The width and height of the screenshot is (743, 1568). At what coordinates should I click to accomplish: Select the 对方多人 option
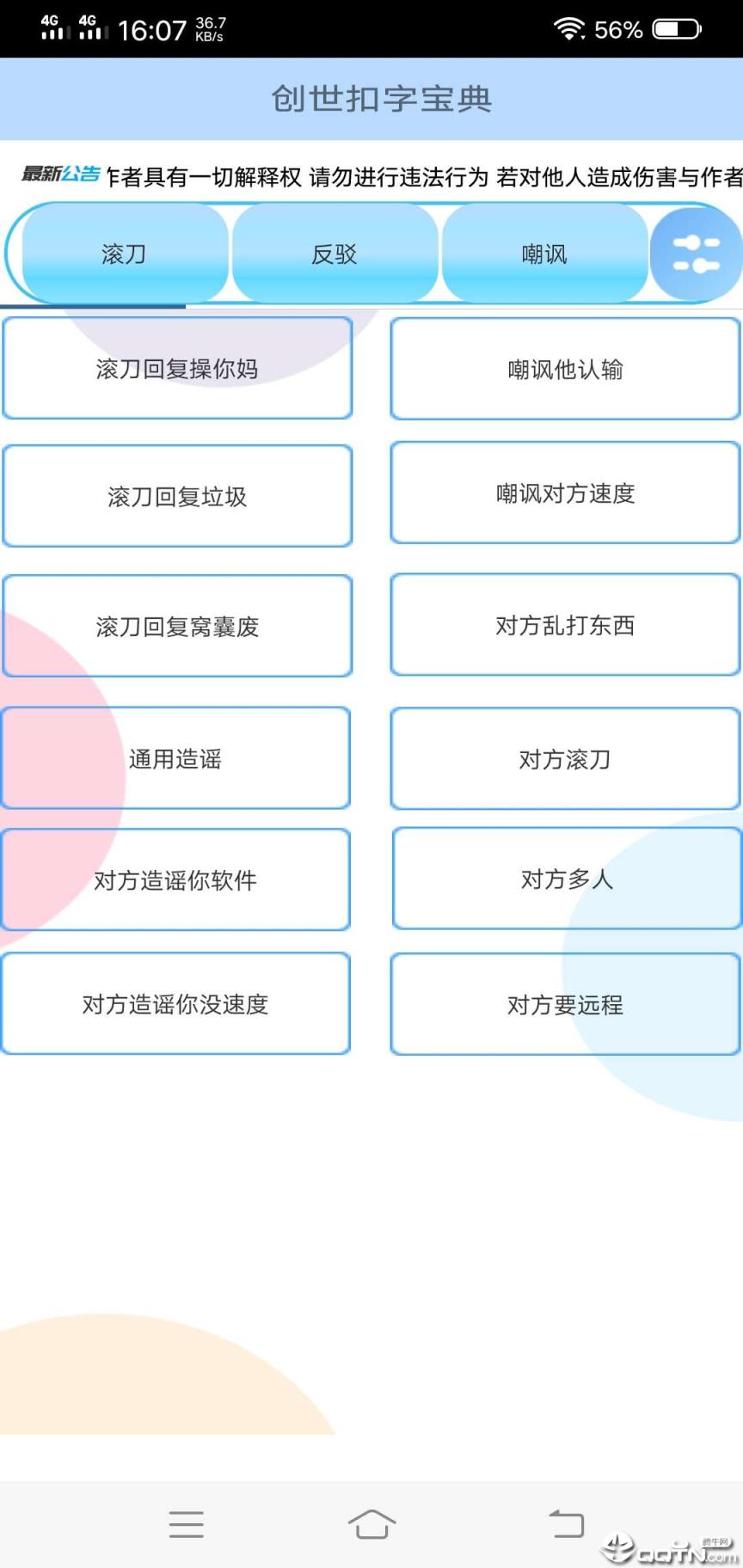(x=565, y=879)
